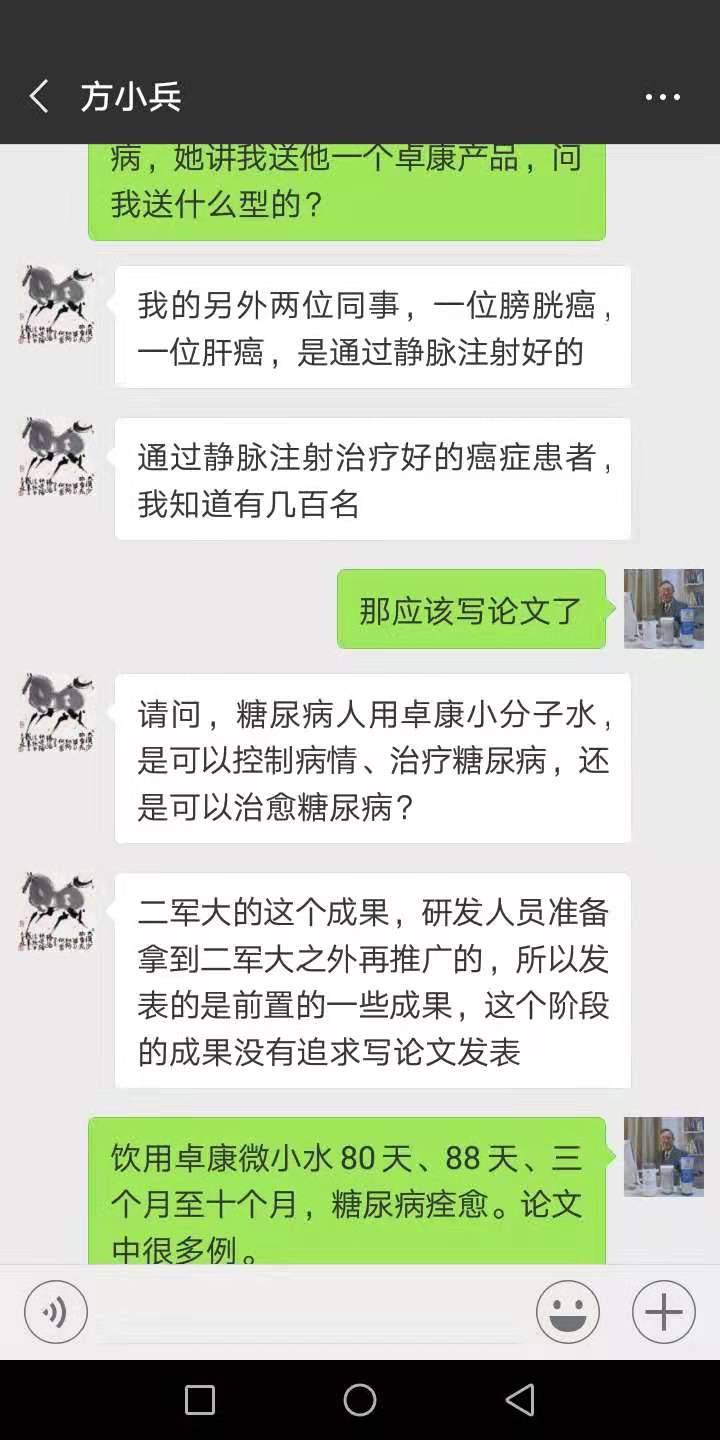Open recent apps via the square button
720x1440 pixels.
click(x=200, y=1400)
